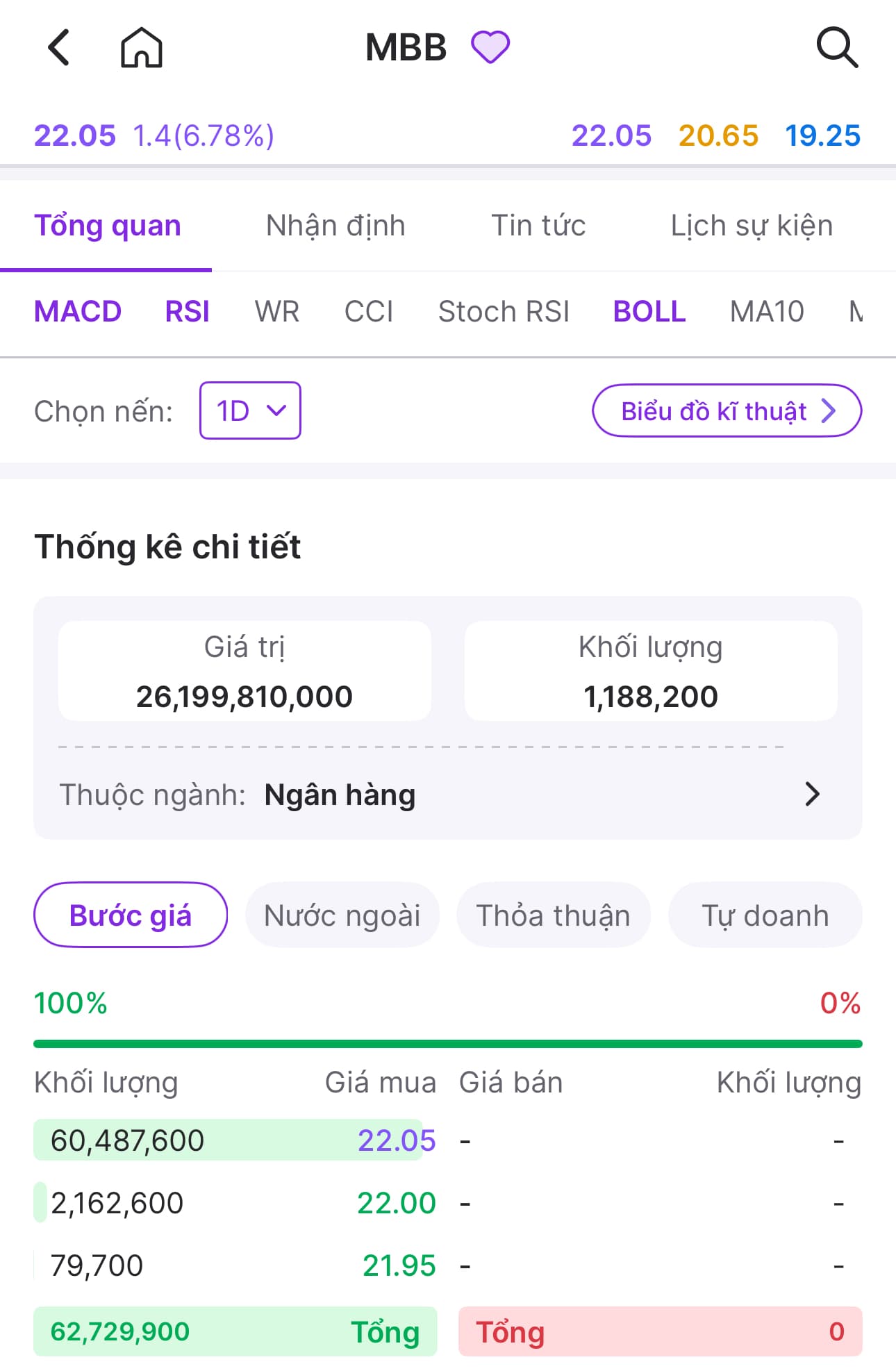Screen dimensions: 896x1371
Task: Choose the CCI indicator
Action: [369, 312]
